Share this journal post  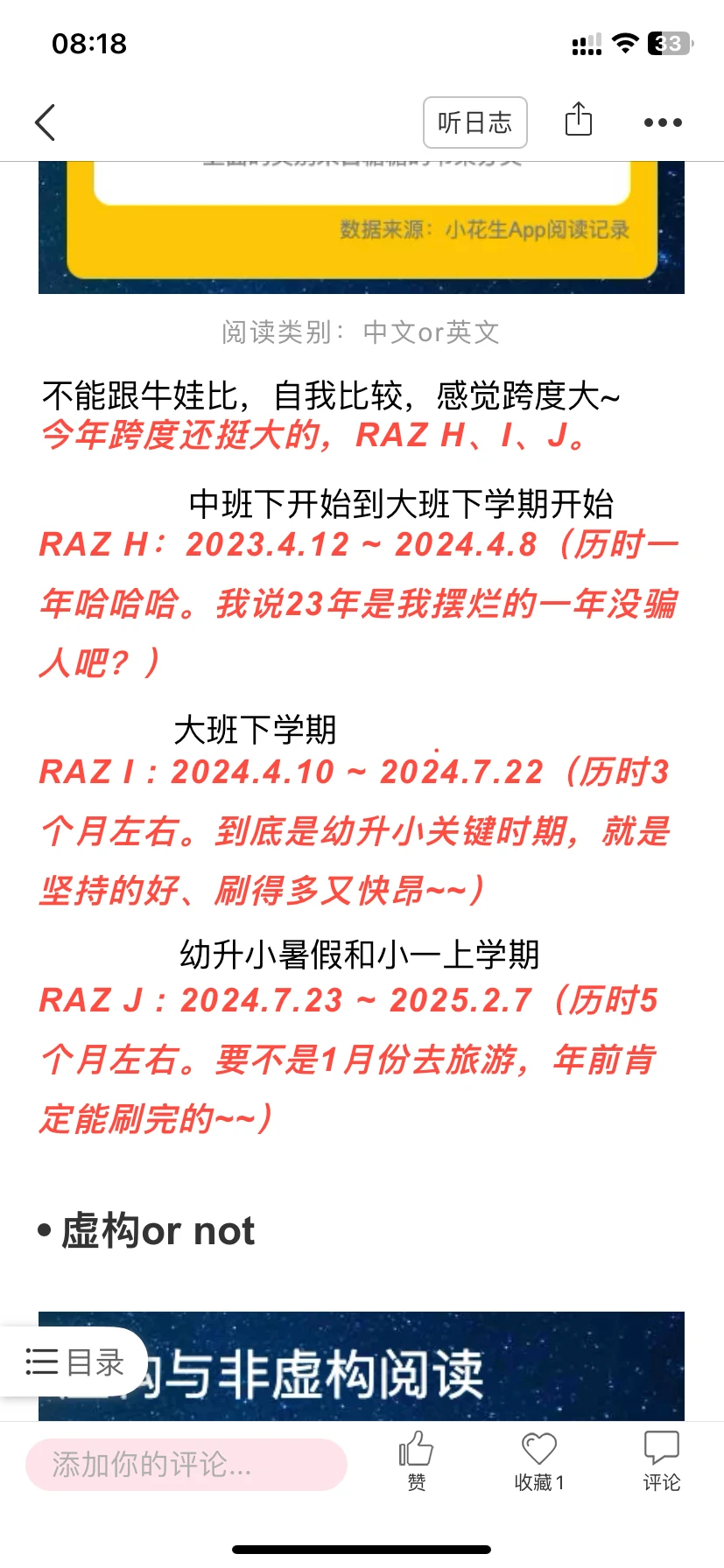[578, 120]
